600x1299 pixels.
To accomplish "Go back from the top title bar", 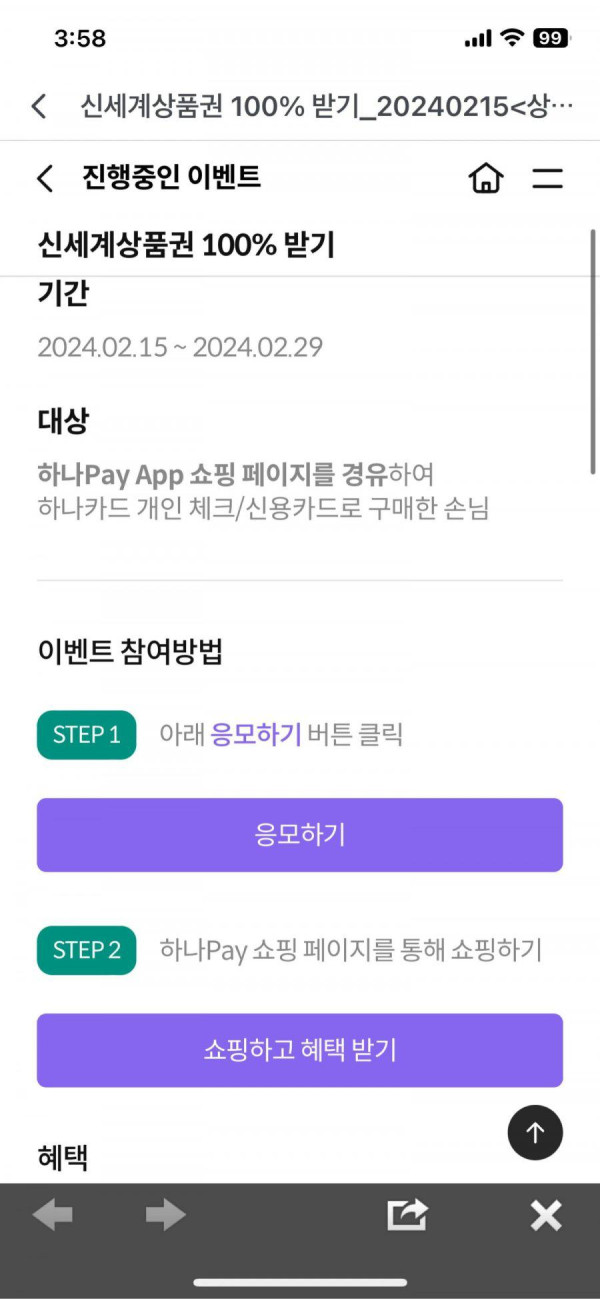I will pos(39,107).
